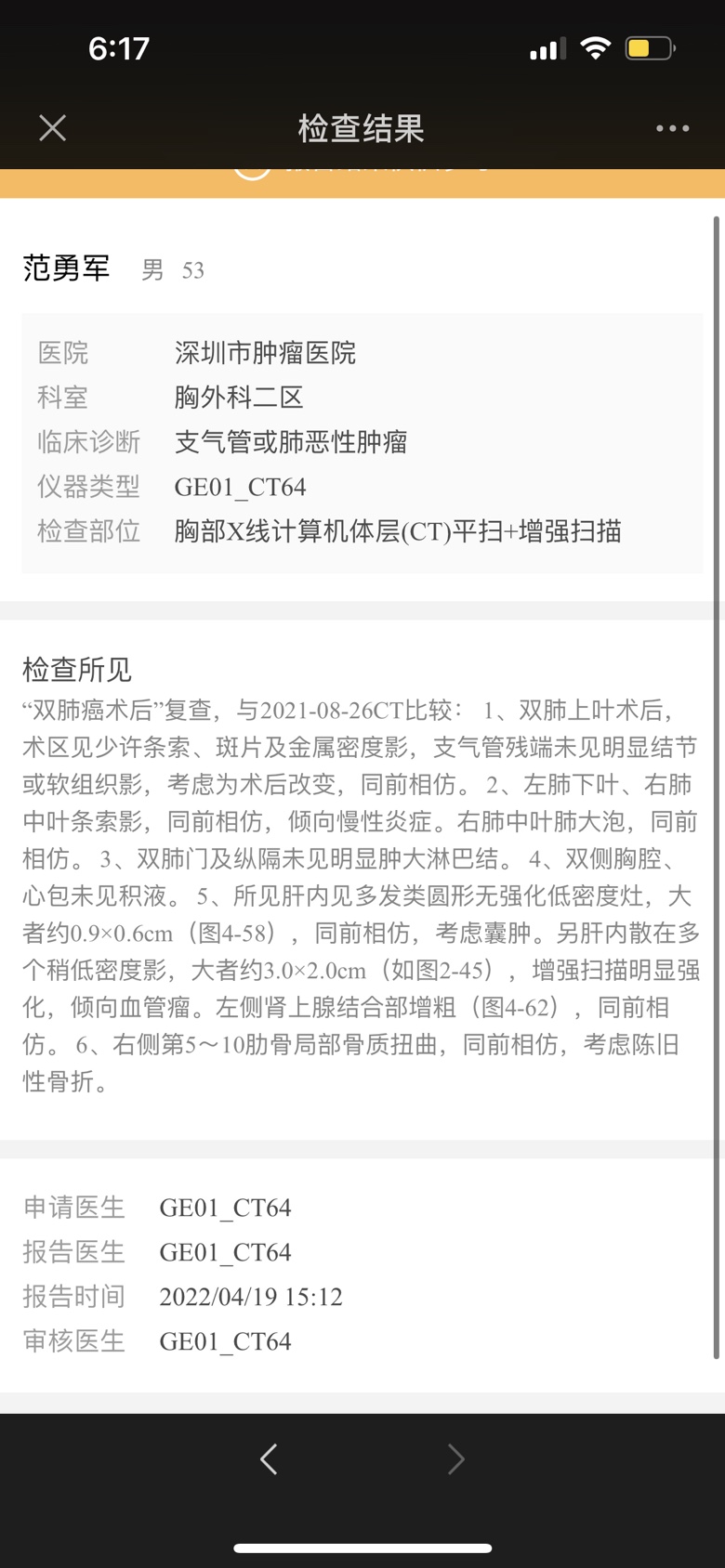The height and width of the screenshot is (1568, 725).
Task: Go forward with the bottom right arrow
Action: point(455,1459)
